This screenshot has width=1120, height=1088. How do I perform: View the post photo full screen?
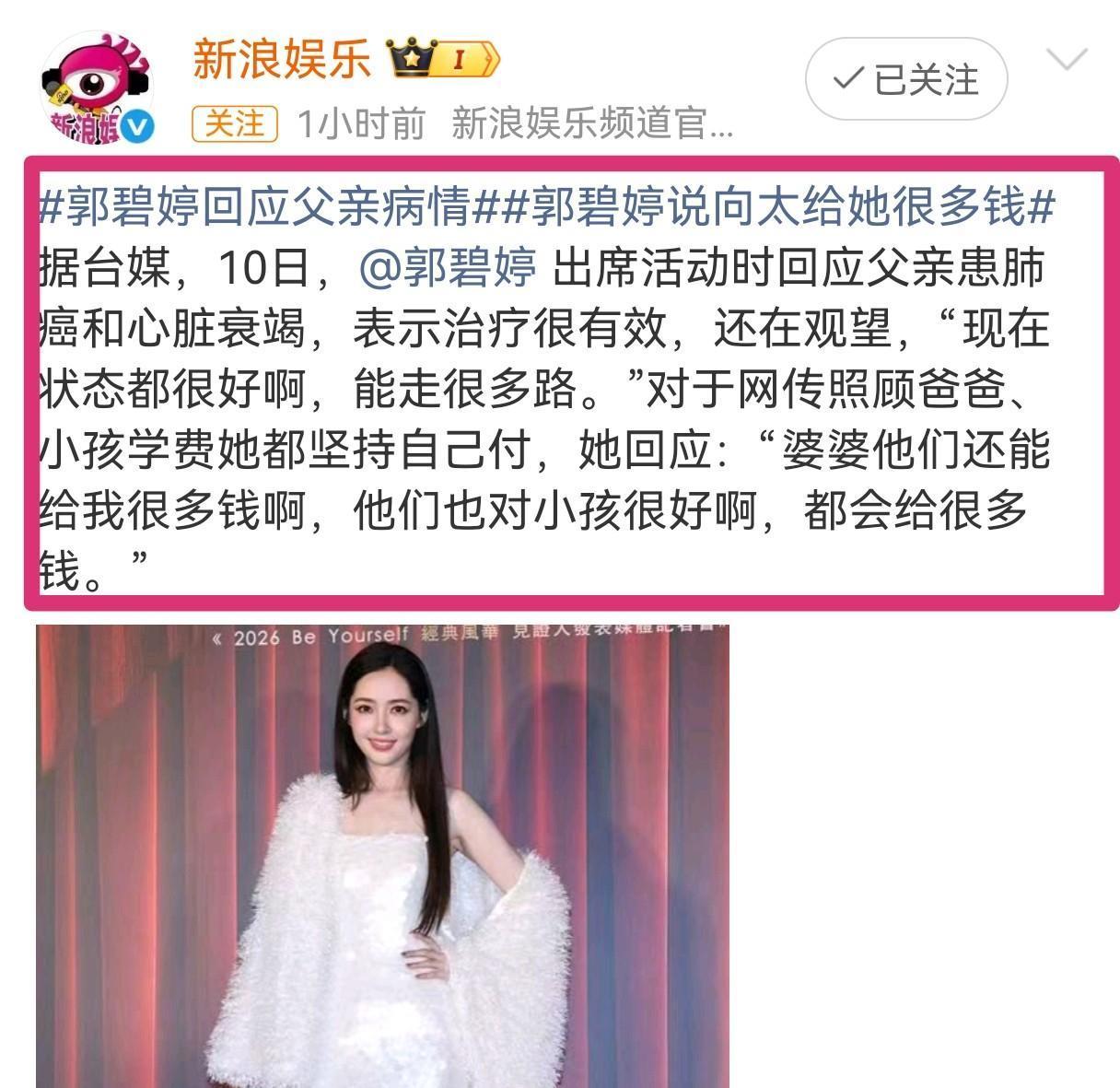click(x=382, y=855)
